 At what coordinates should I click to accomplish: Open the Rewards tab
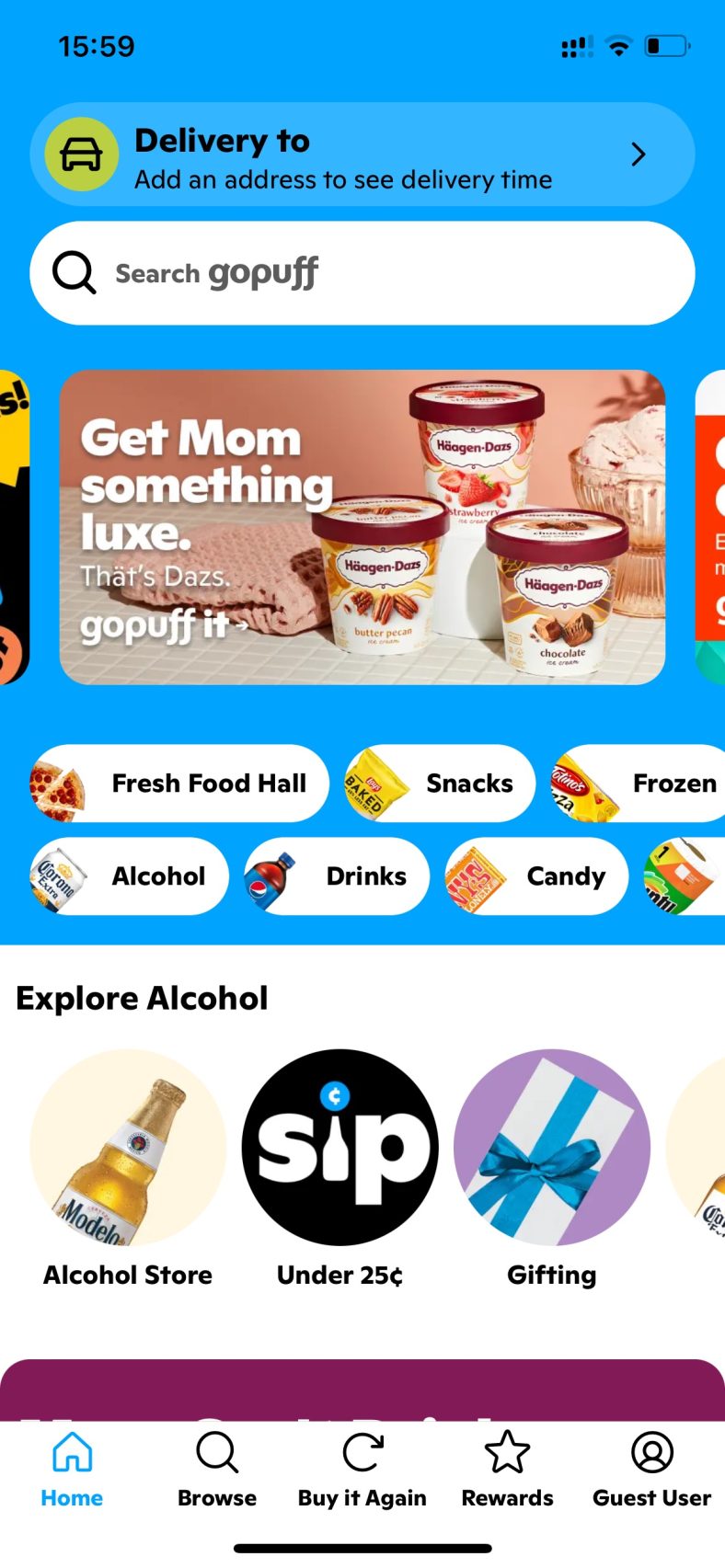pyautogui.click(x=507, y=1470)
